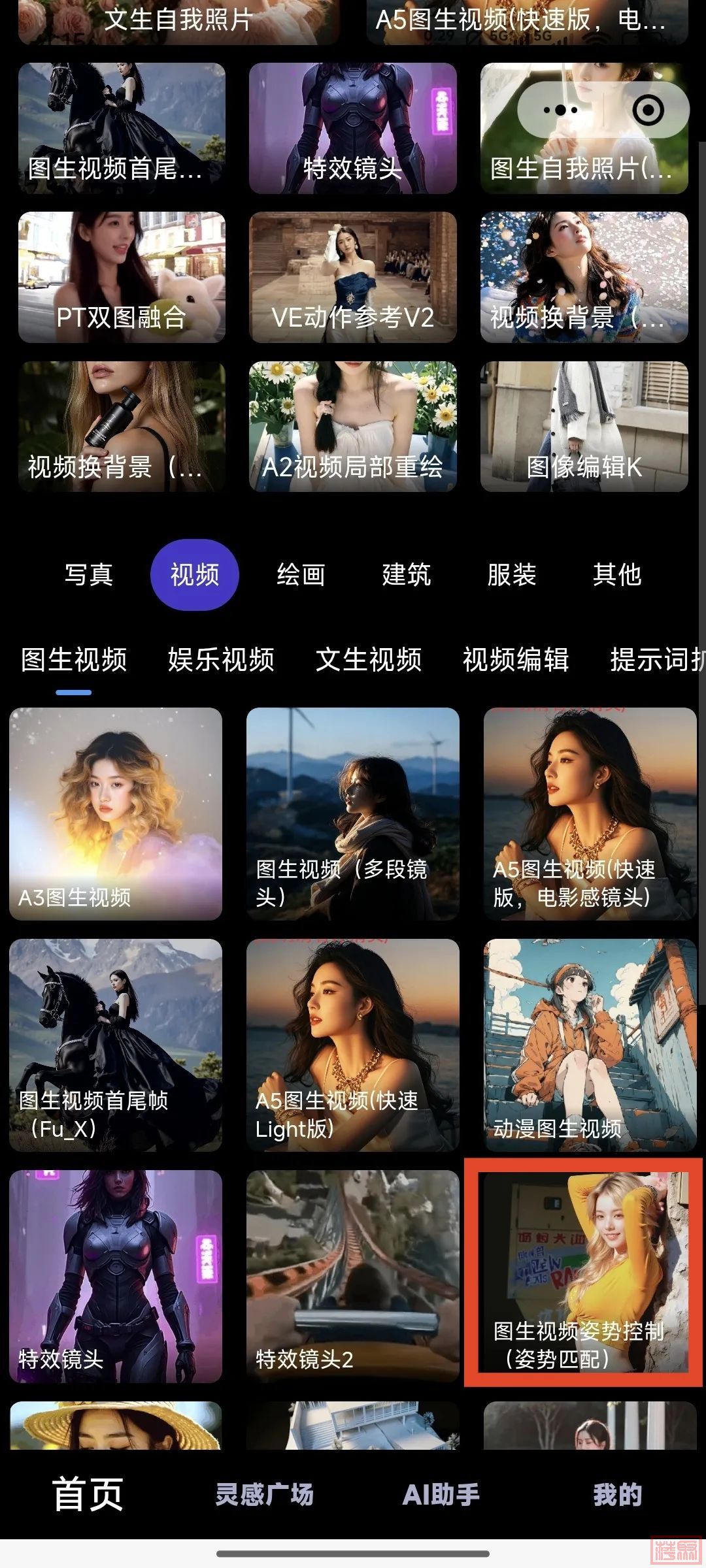Open the AI助手 tab
This screenshot has width=706, height=1568.
coord(441,1494)
